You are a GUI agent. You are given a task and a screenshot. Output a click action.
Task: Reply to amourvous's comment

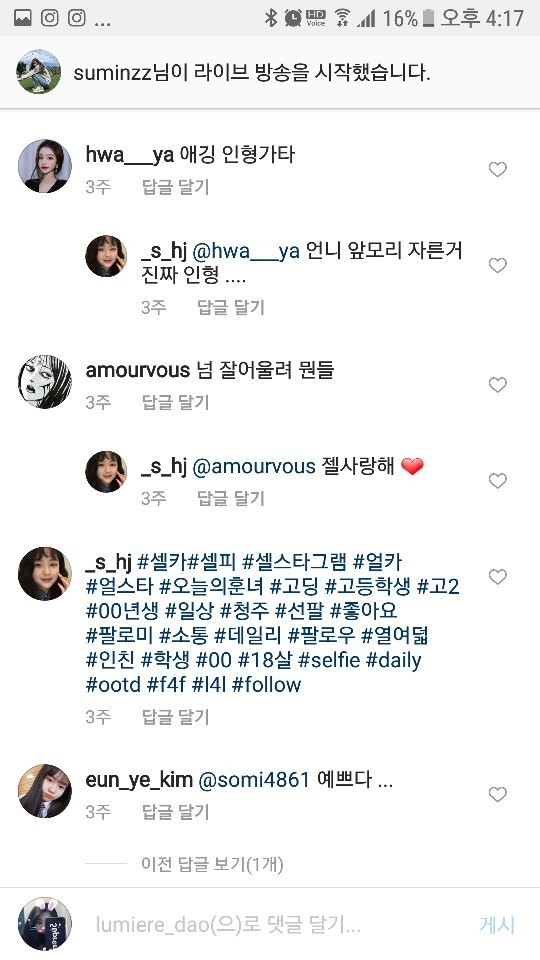(176, 402)
